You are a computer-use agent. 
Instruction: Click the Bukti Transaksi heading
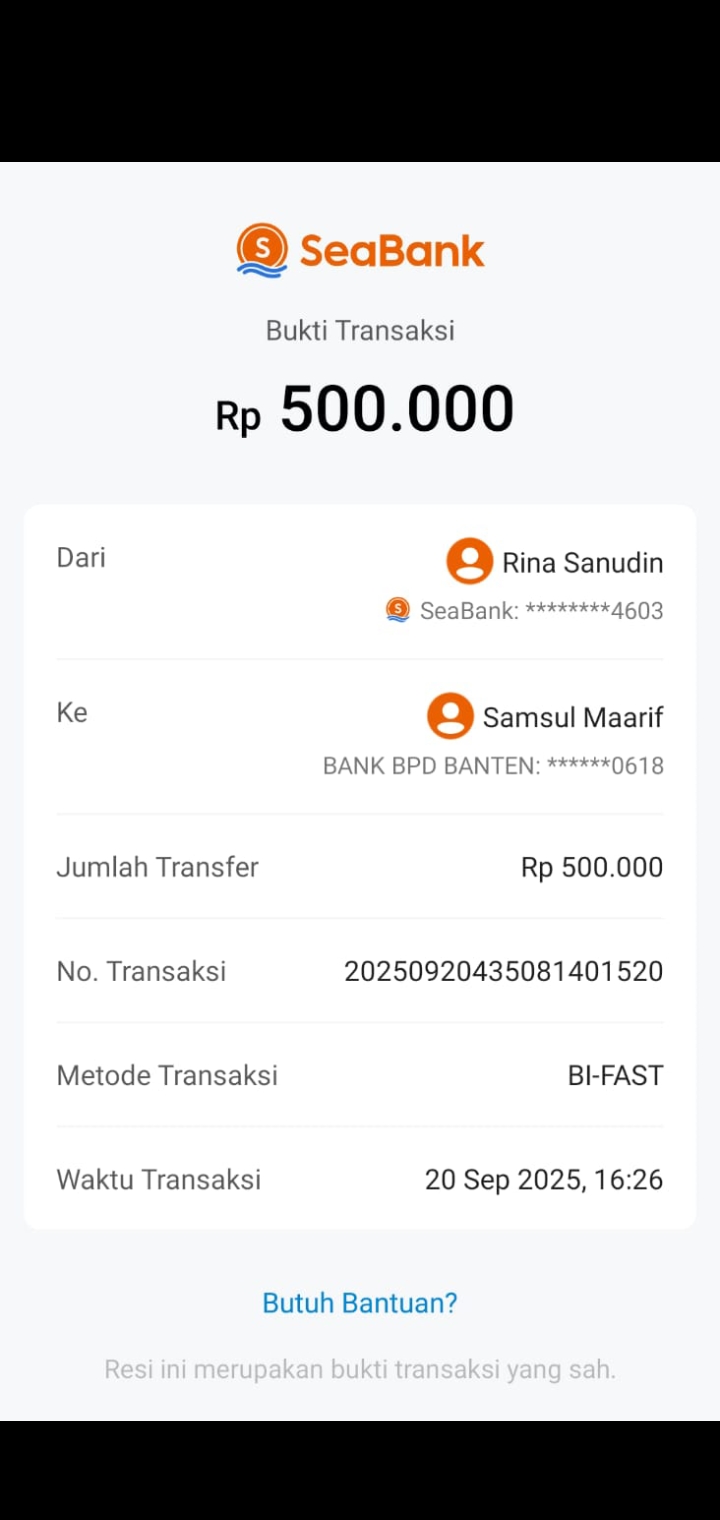pyautogui.click(x=359, y=330)
